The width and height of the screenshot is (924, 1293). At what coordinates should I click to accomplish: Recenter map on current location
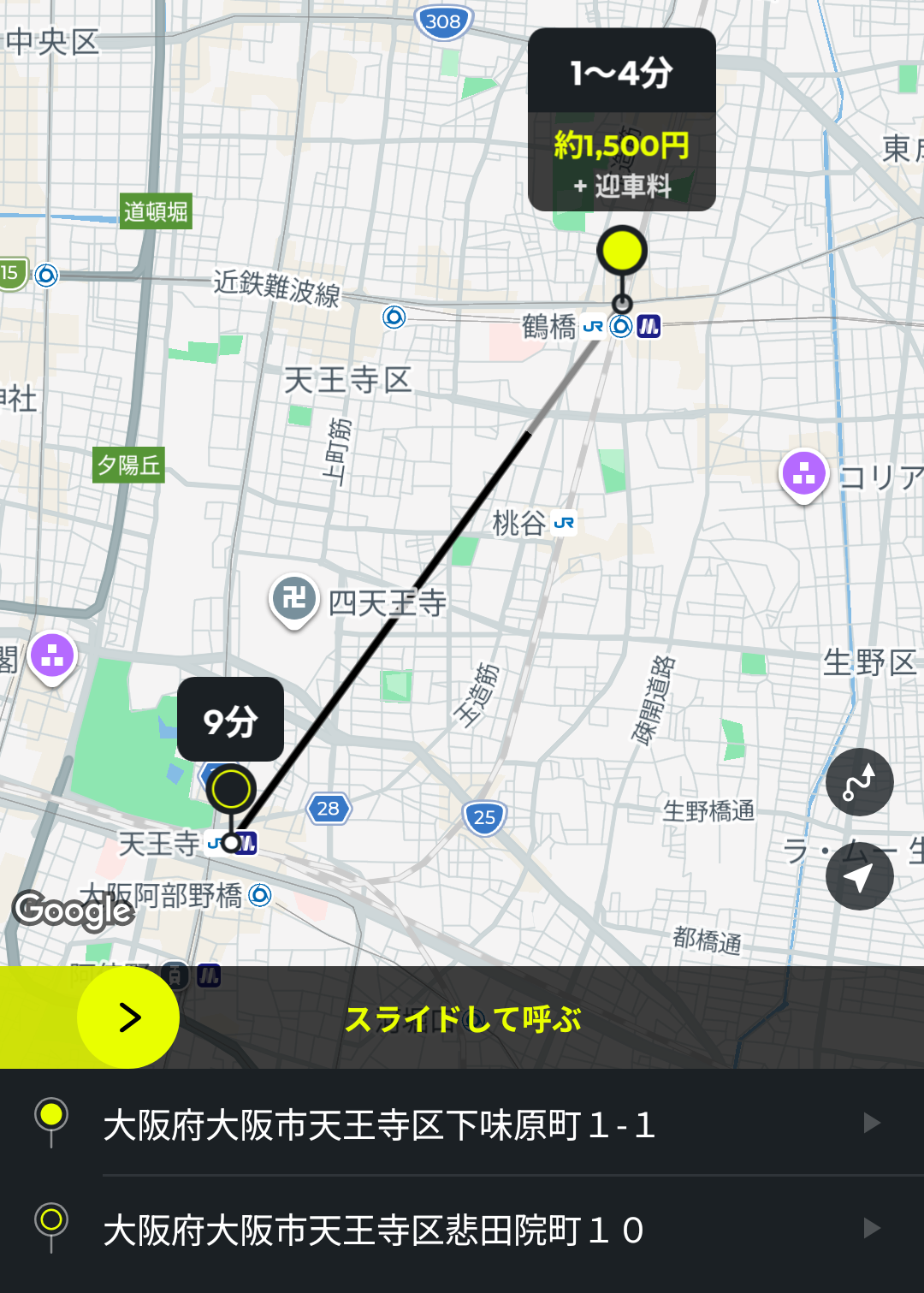coord(859,876)
